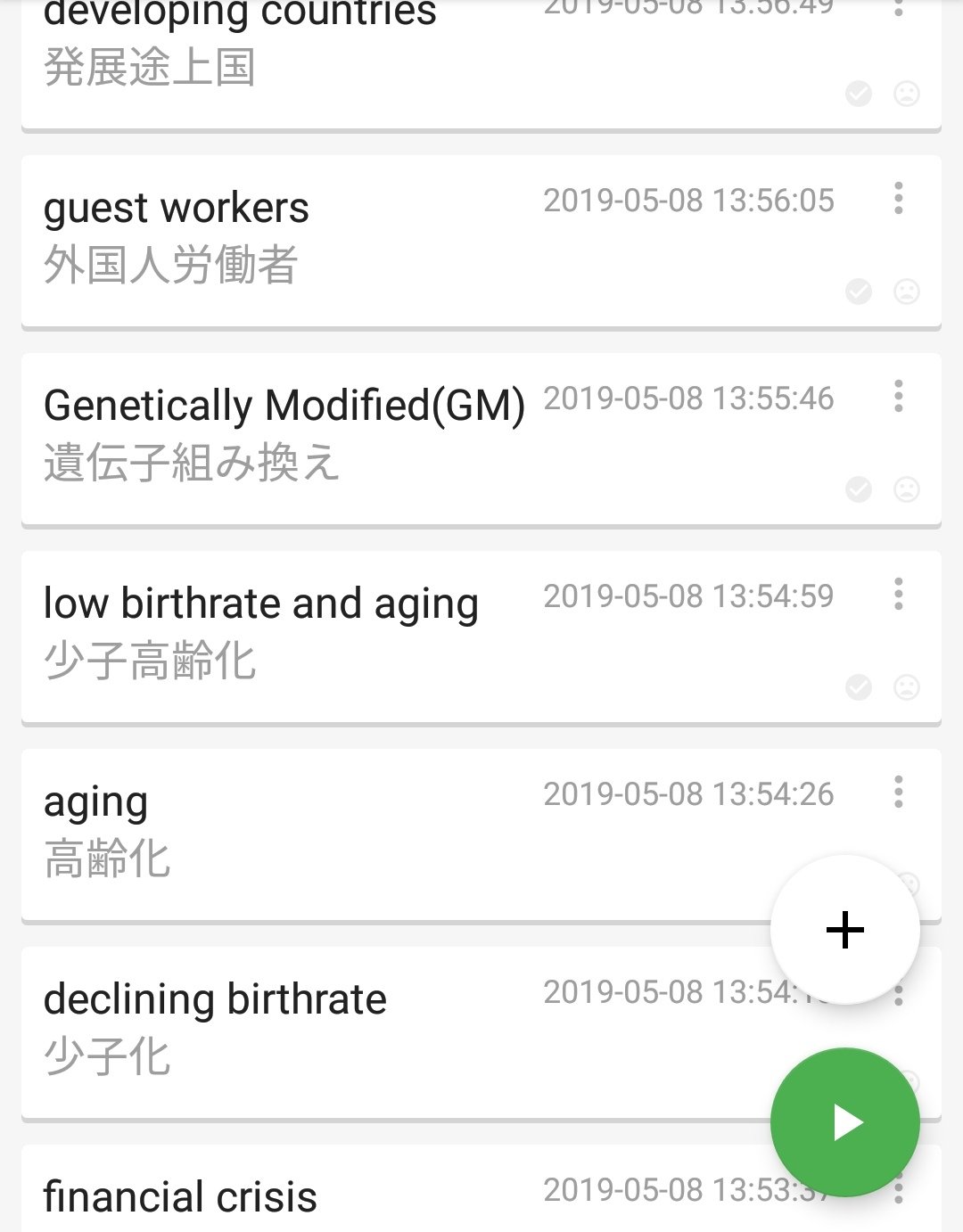Open overflow menu for Genetically Modified(GM)
Viewport: 963px width, 1232px height.
pyautogui.click(x=898, y=396)
